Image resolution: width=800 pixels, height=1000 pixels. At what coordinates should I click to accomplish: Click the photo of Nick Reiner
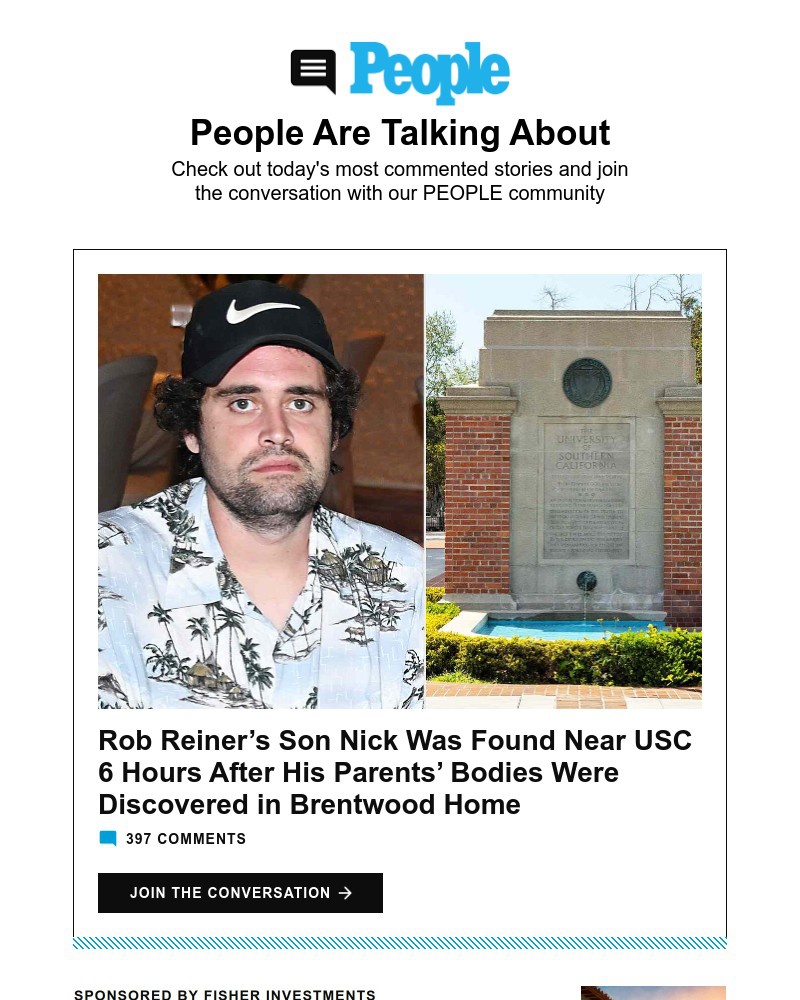coord(260,490)
